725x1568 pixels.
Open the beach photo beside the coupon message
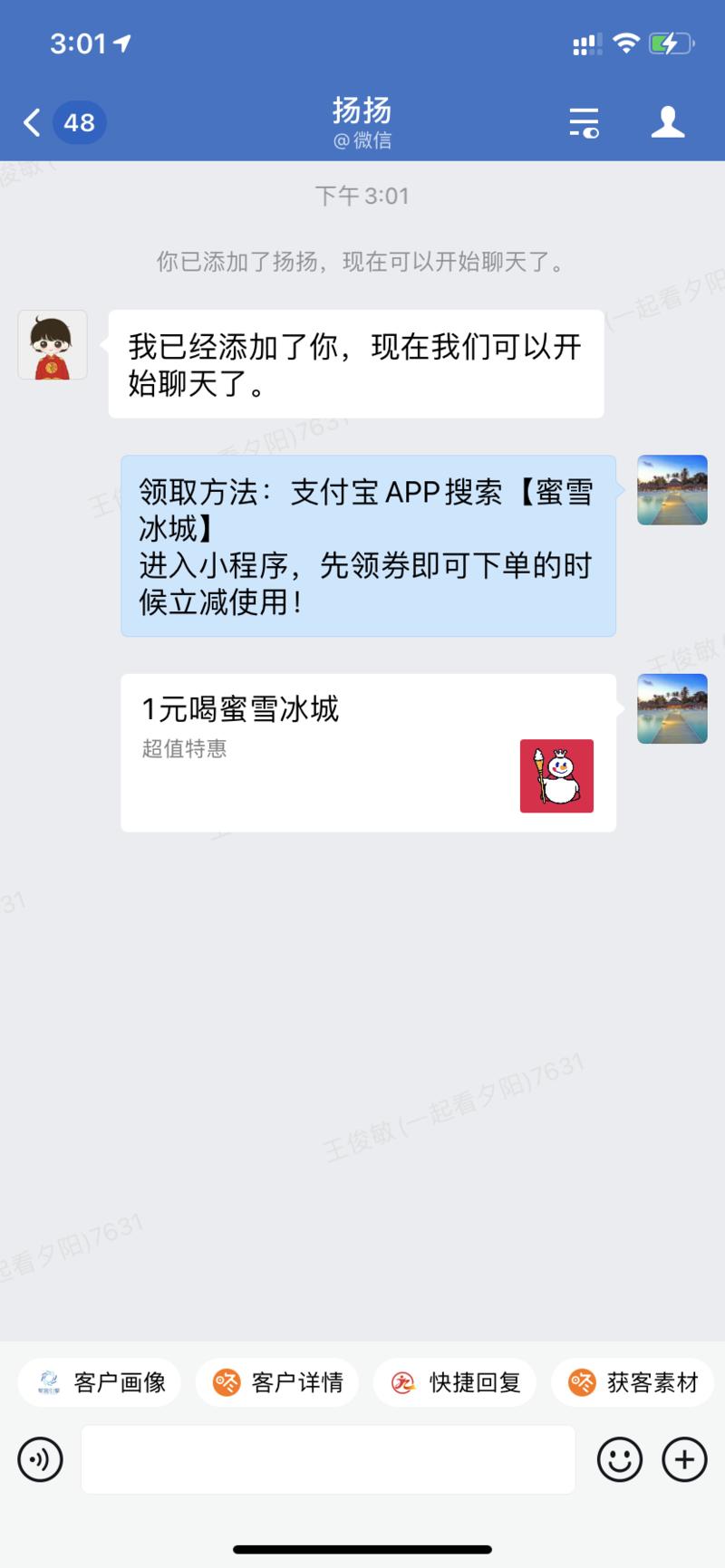click(x=672, y=490)
